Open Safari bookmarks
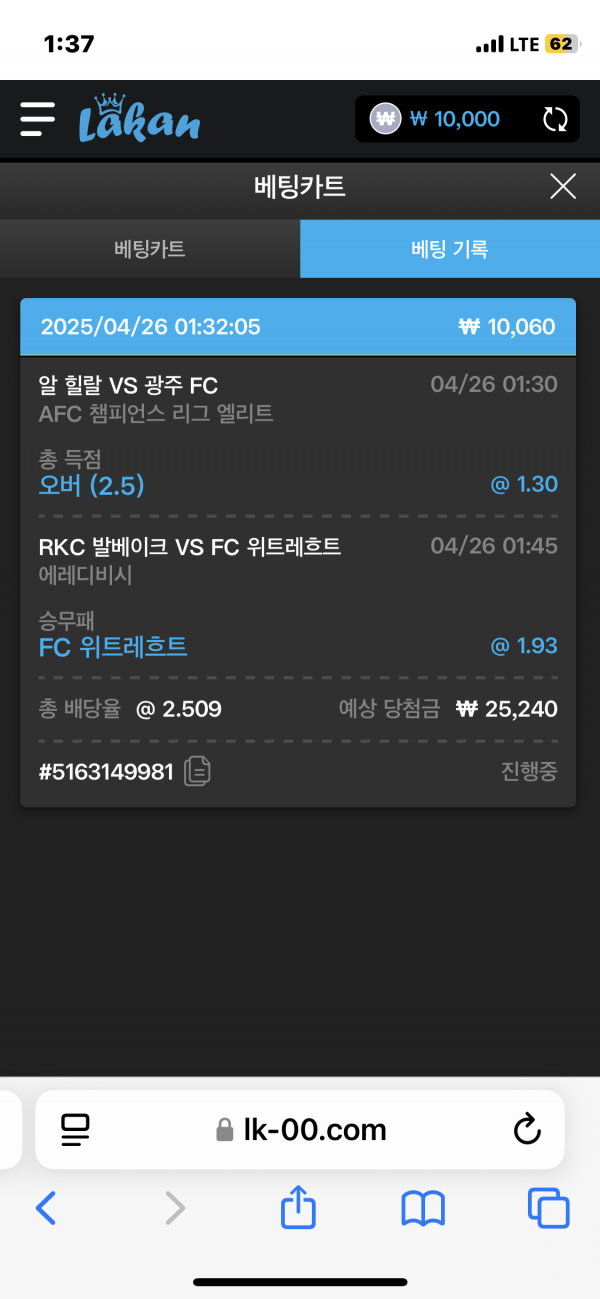The height and width of the screenshot is (1299, 600). click(423, 1209)
